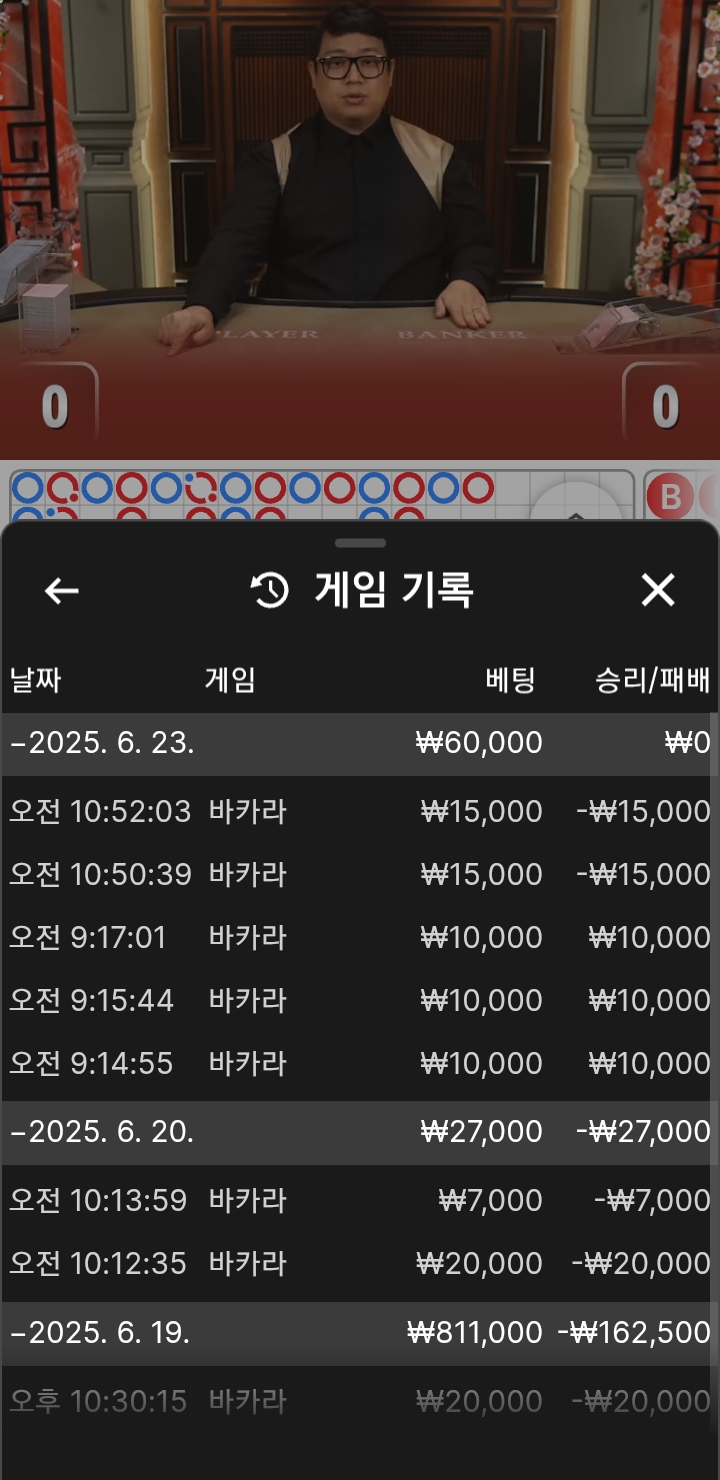Close the 게임 기록 panel

(x=658, y=591)
